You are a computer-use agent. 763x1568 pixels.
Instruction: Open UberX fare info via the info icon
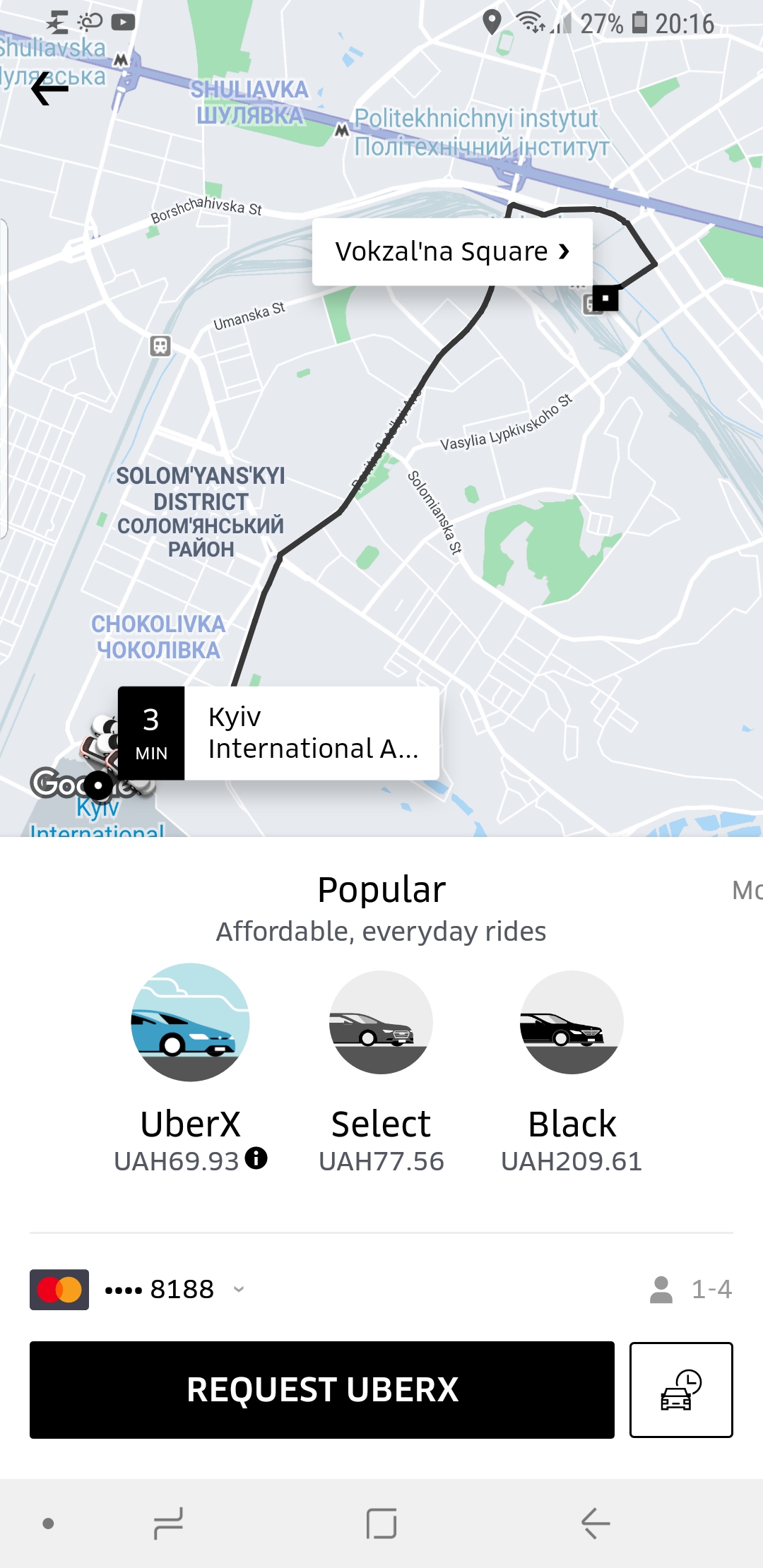(255, 1159)
